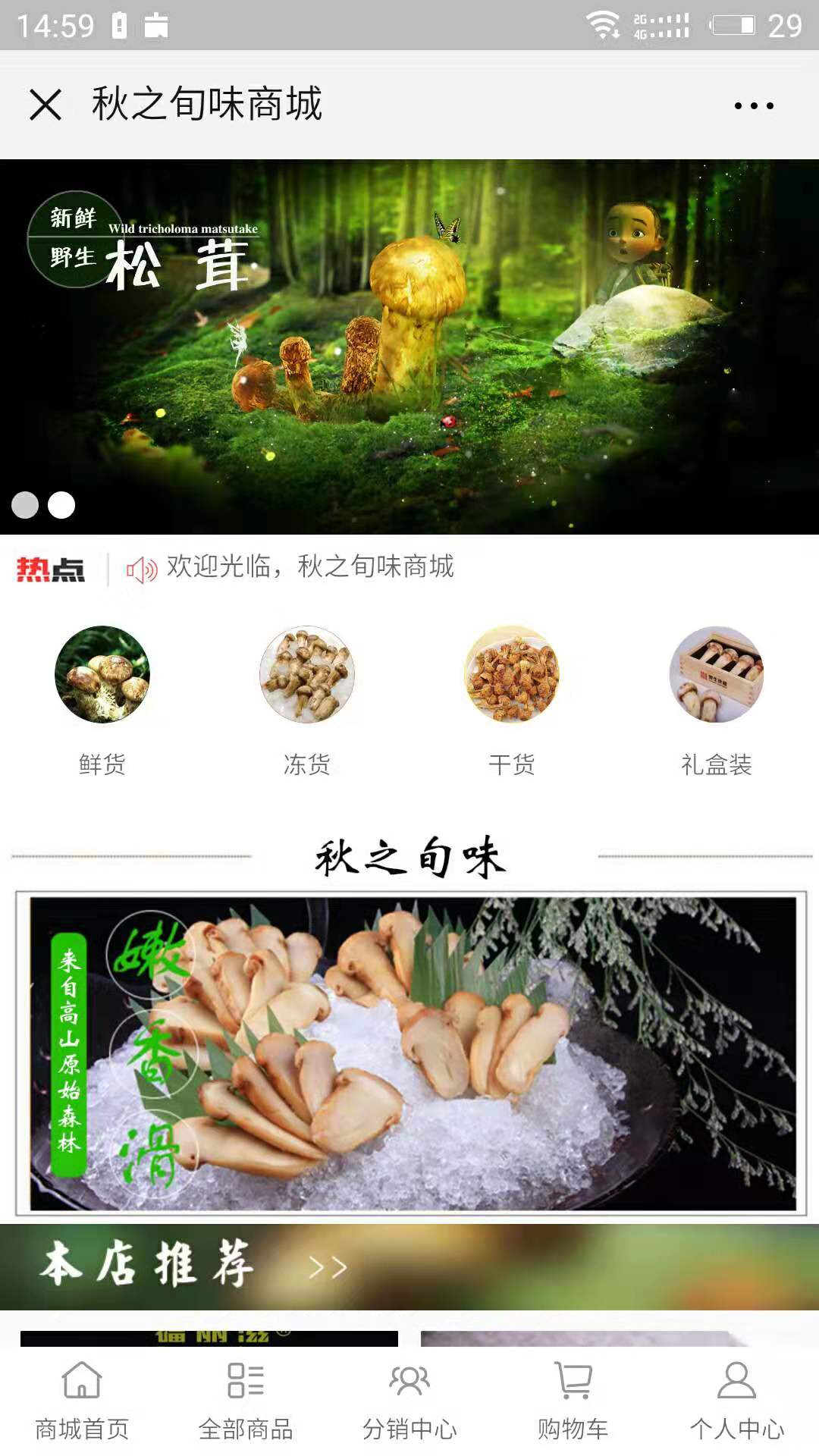Image resolution: width=819 pixels, height=1456 pixels.
Task: Go to 商城首页 tab
Action: tap(82, 1401)
